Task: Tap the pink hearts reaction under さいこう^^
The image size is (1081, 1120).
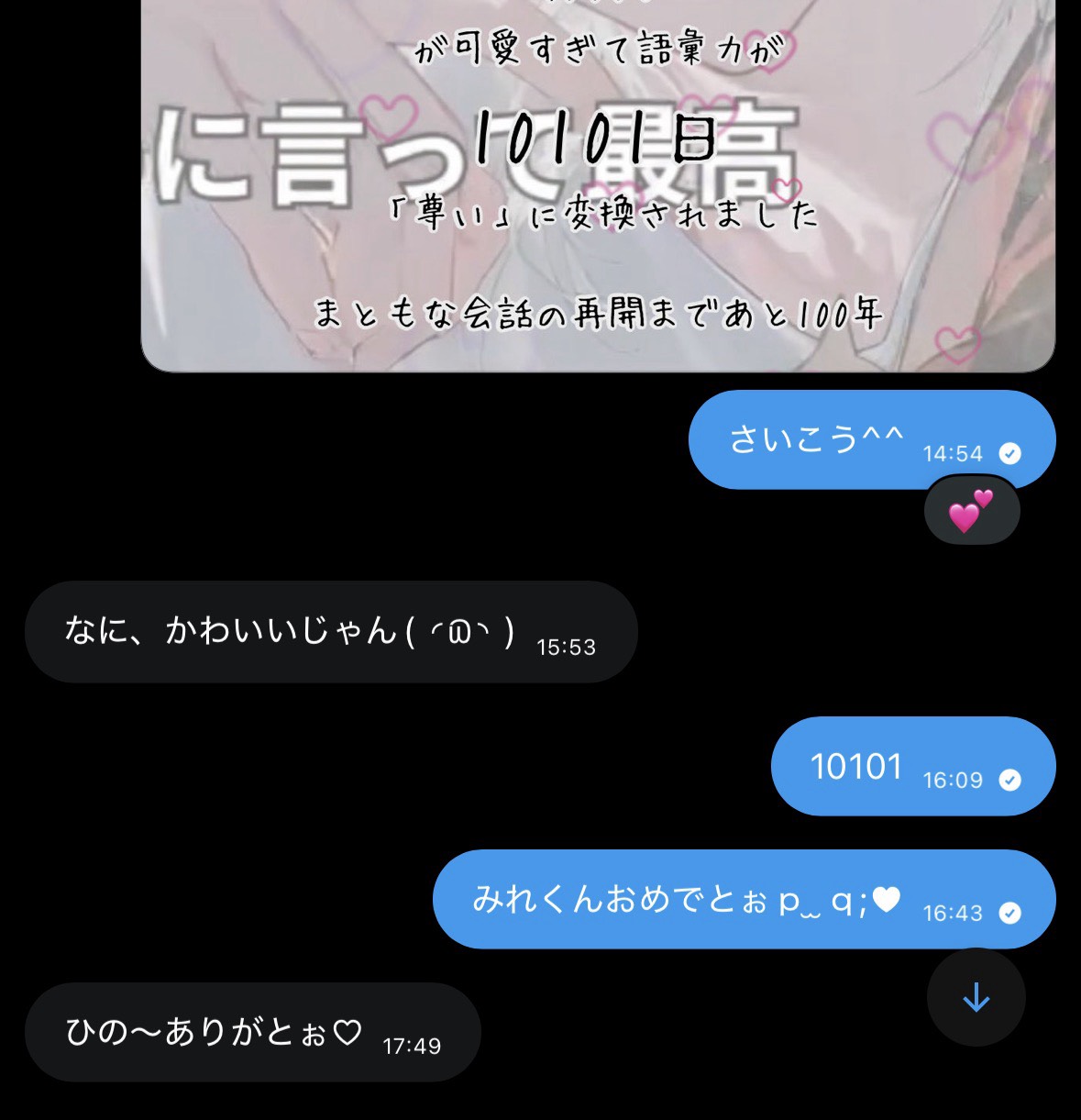Action: coord(971,511)
